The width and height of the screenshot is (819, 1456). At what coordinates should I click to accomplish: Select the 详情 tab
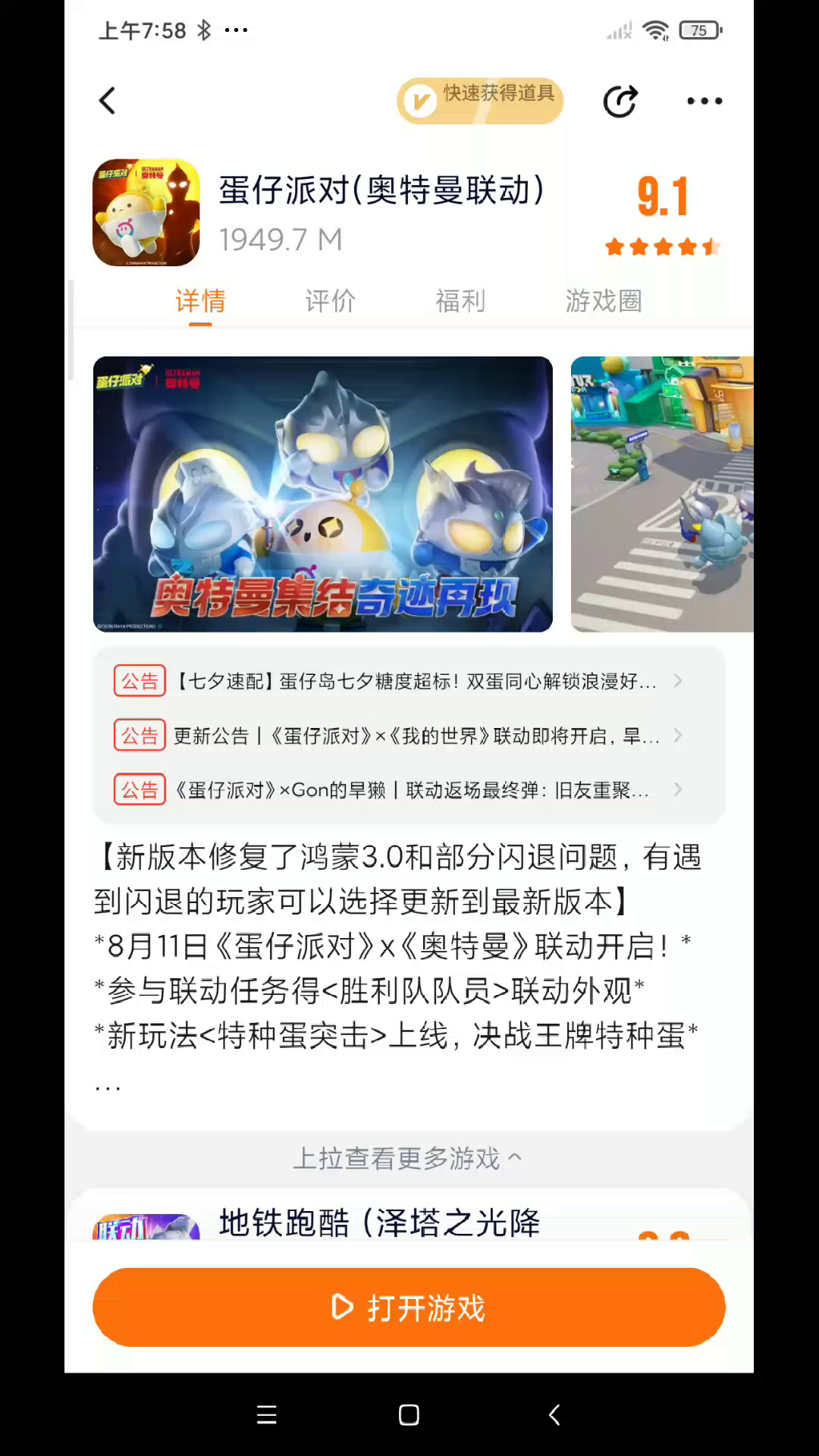pos(200,301)
